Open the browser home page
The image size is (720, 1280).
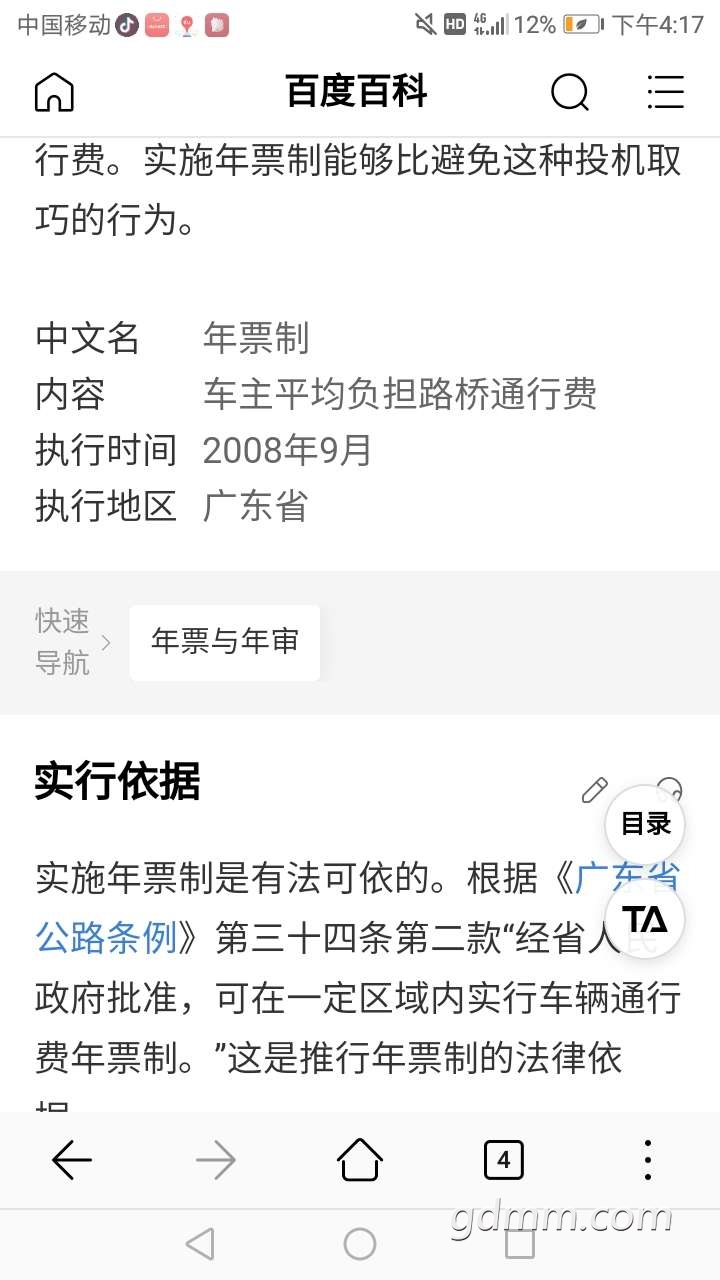(359, 1160)
